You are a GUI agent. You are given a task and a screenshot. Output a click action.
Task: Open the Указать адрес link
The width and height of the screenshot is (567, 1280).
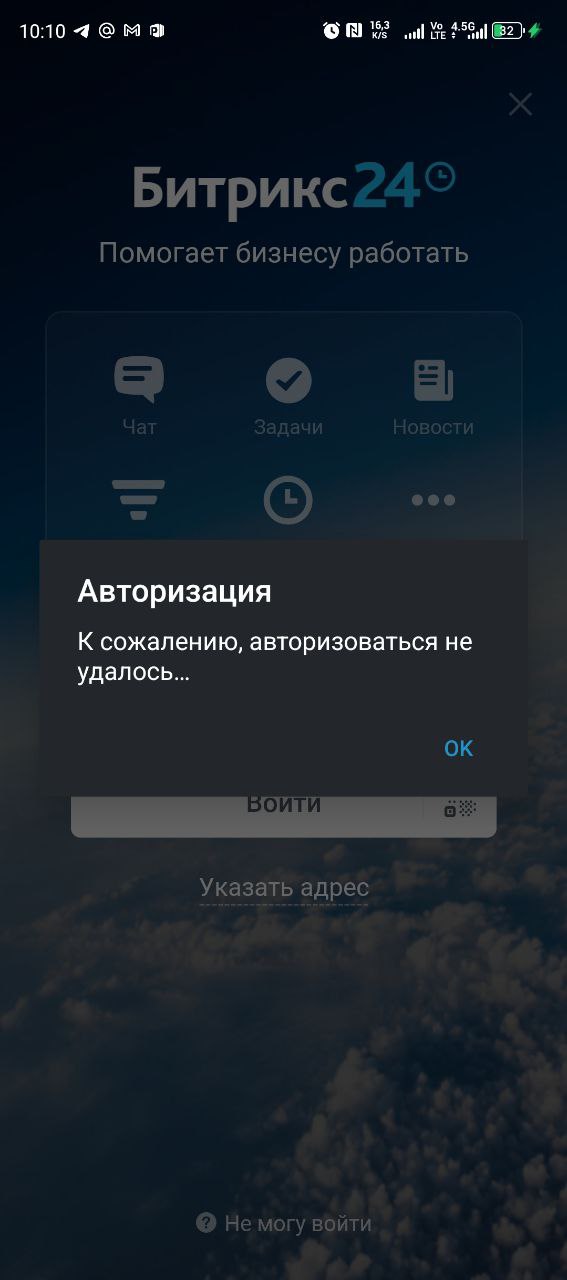click(x=284, y=887)
